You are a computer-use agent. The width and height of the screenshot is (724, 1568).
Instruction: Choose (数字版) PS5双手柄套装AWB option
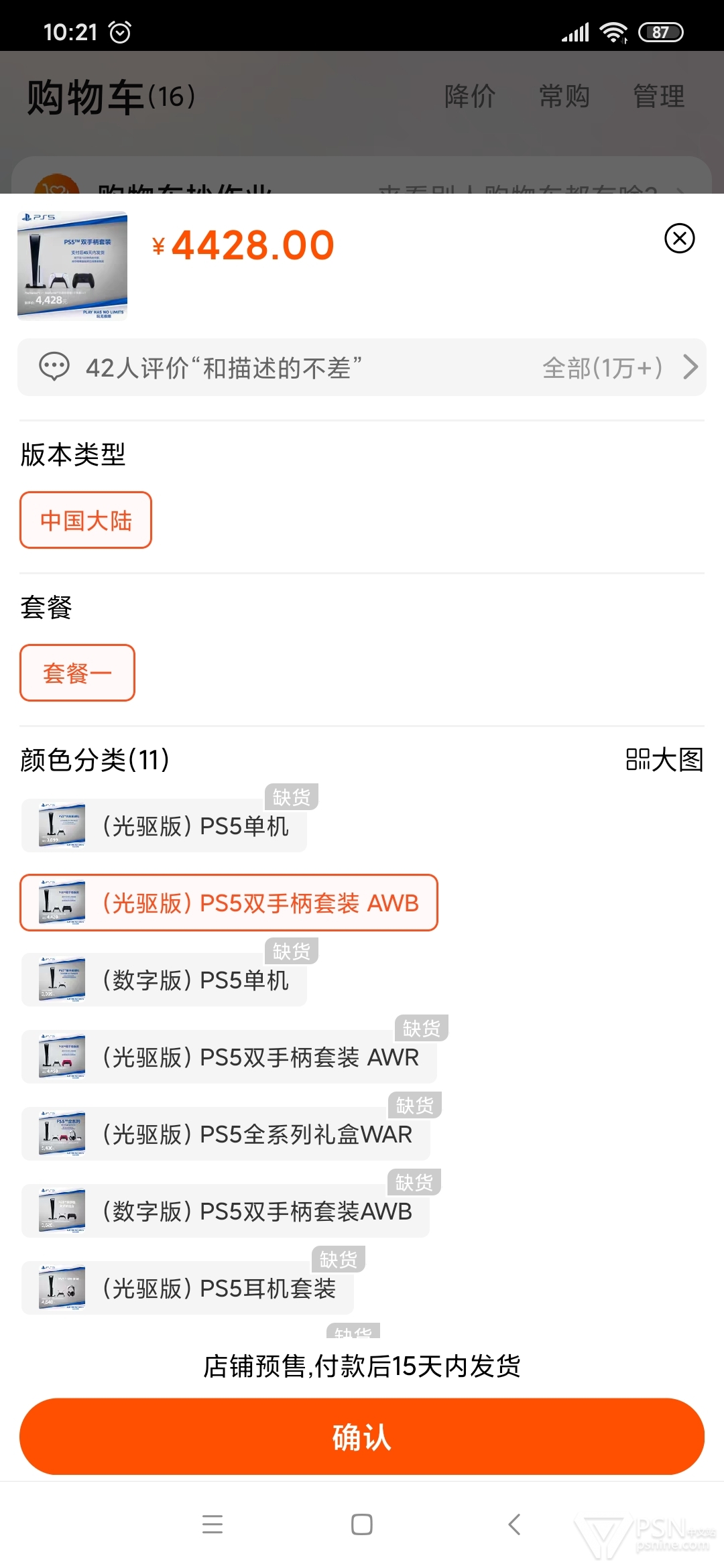[x=225, y=1212]
